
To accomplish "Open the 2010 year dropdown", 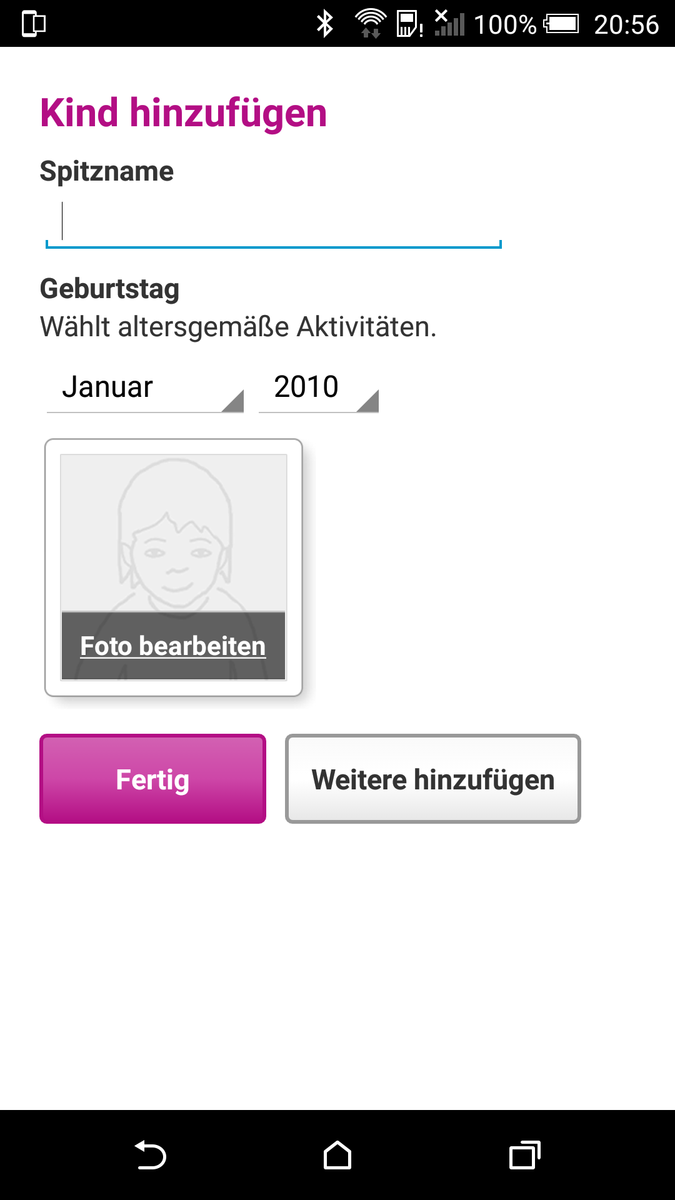I will click(318, 388).
